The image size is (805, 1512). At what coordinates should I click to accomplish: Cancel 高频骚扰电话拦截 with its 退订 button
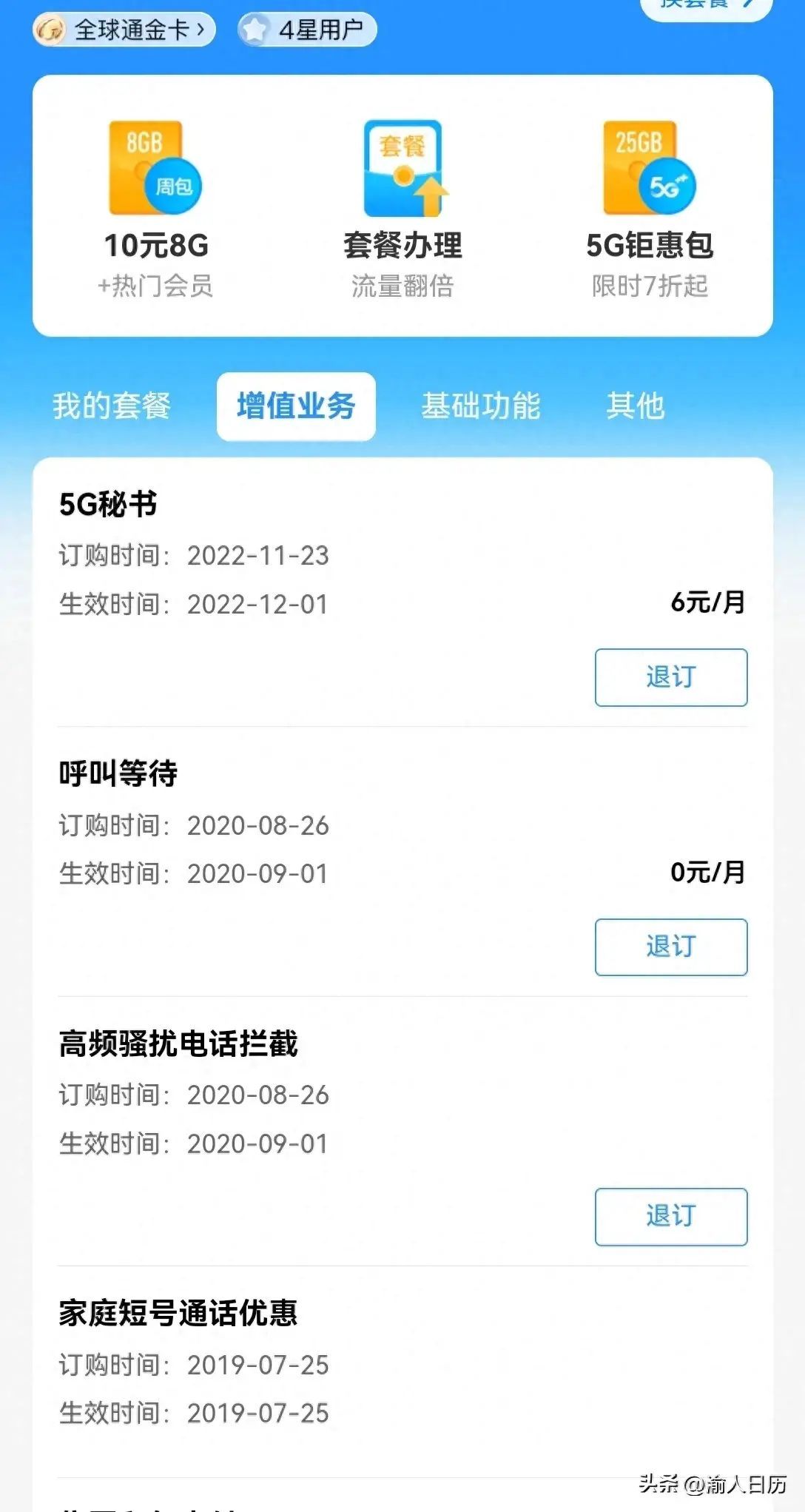(x=670, y=1217)
